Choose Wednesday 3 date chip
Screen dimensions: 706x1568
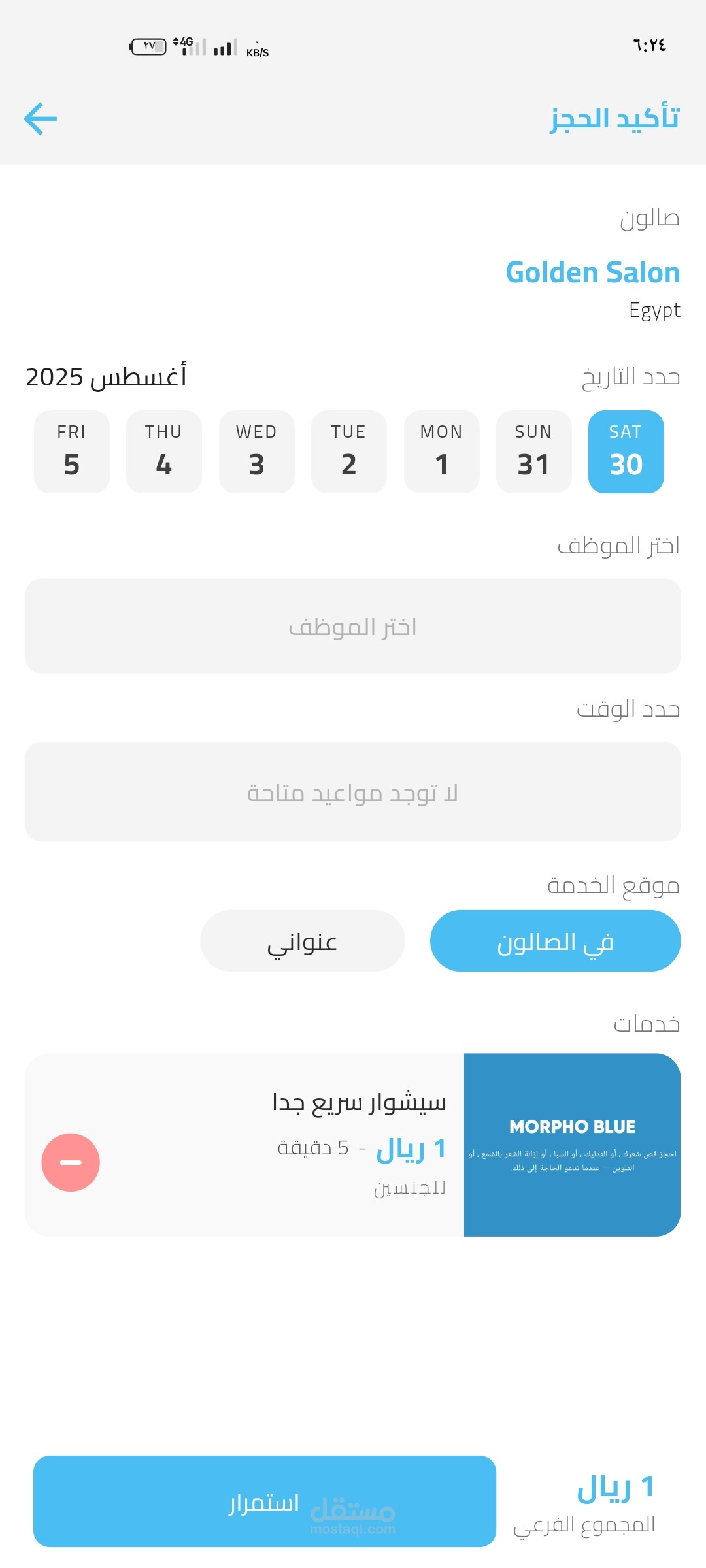tap(256, 452)
